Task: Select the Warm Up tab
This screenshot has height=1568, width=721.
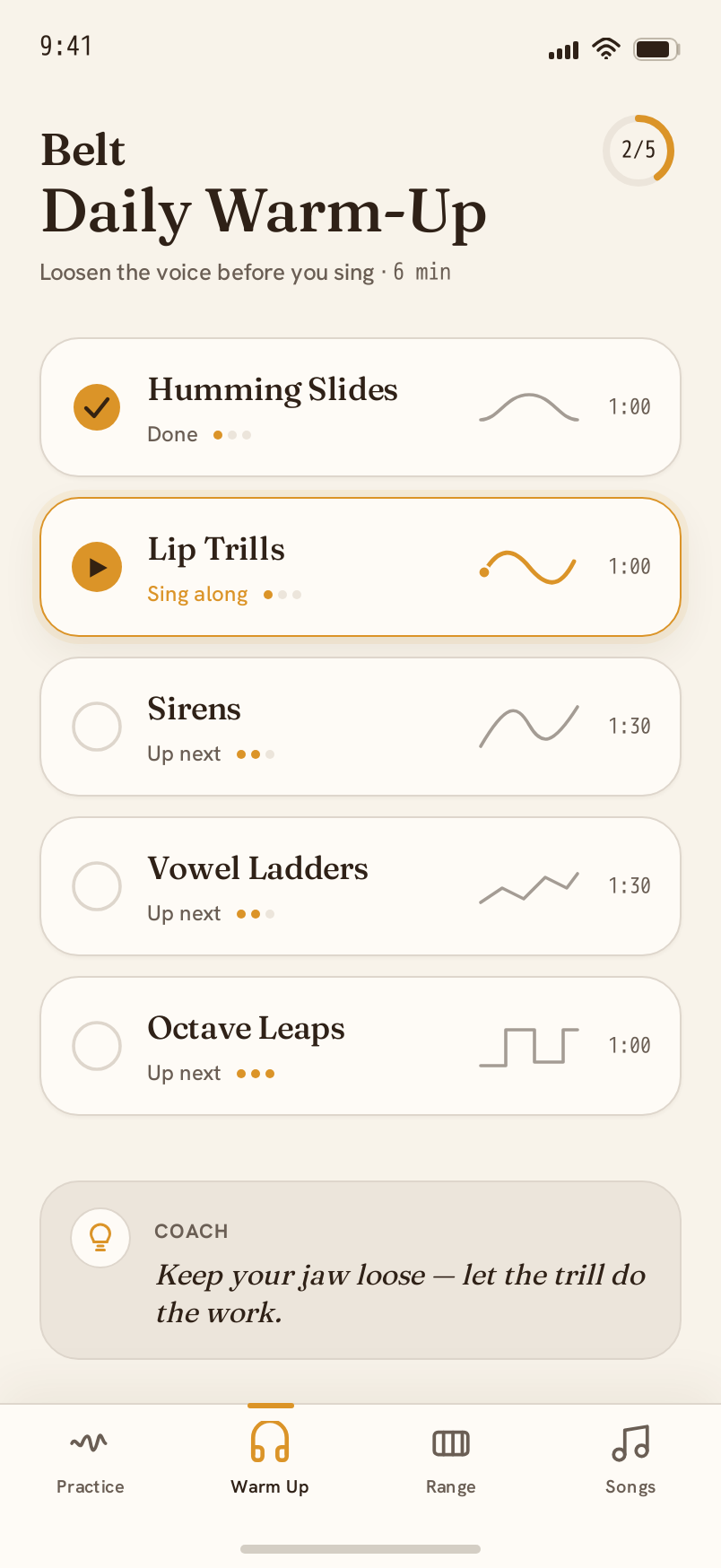Action: coord(270,1460)
